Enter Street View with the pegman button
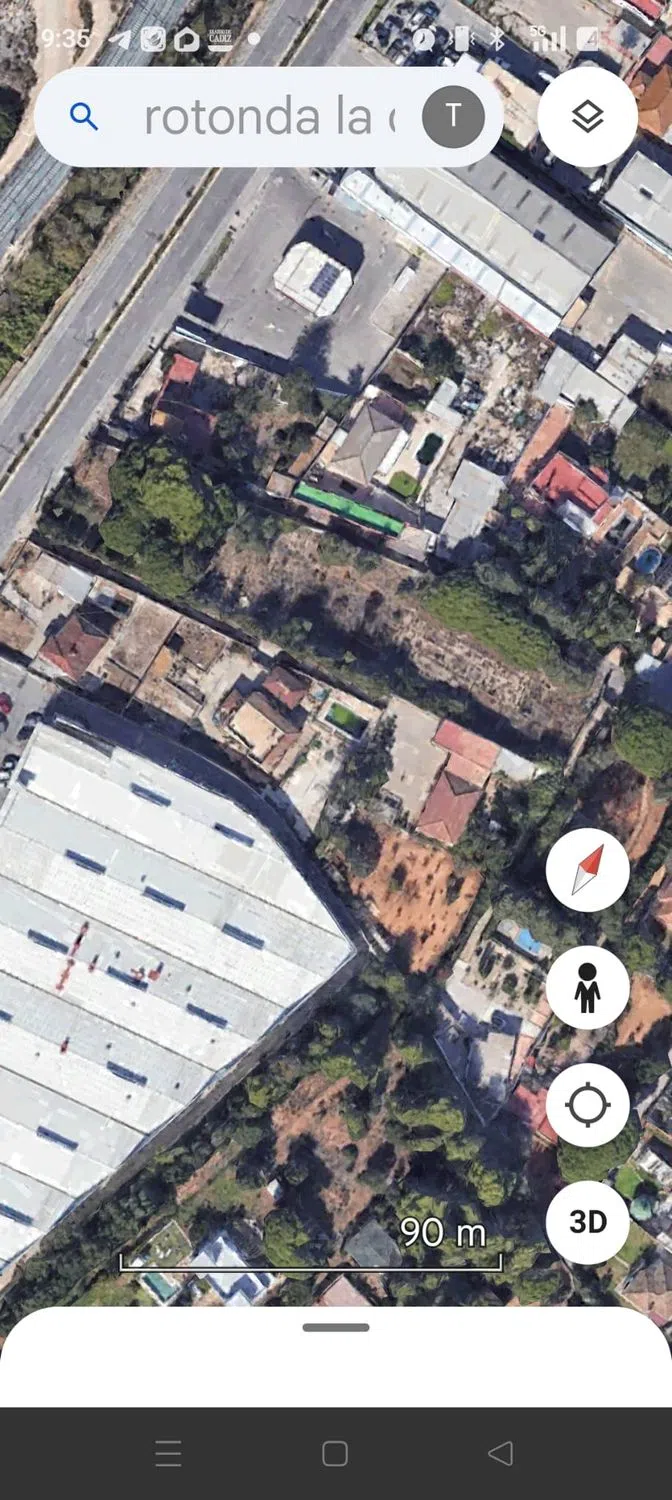Screen dimensions: 672x1500 coord(588,988)
